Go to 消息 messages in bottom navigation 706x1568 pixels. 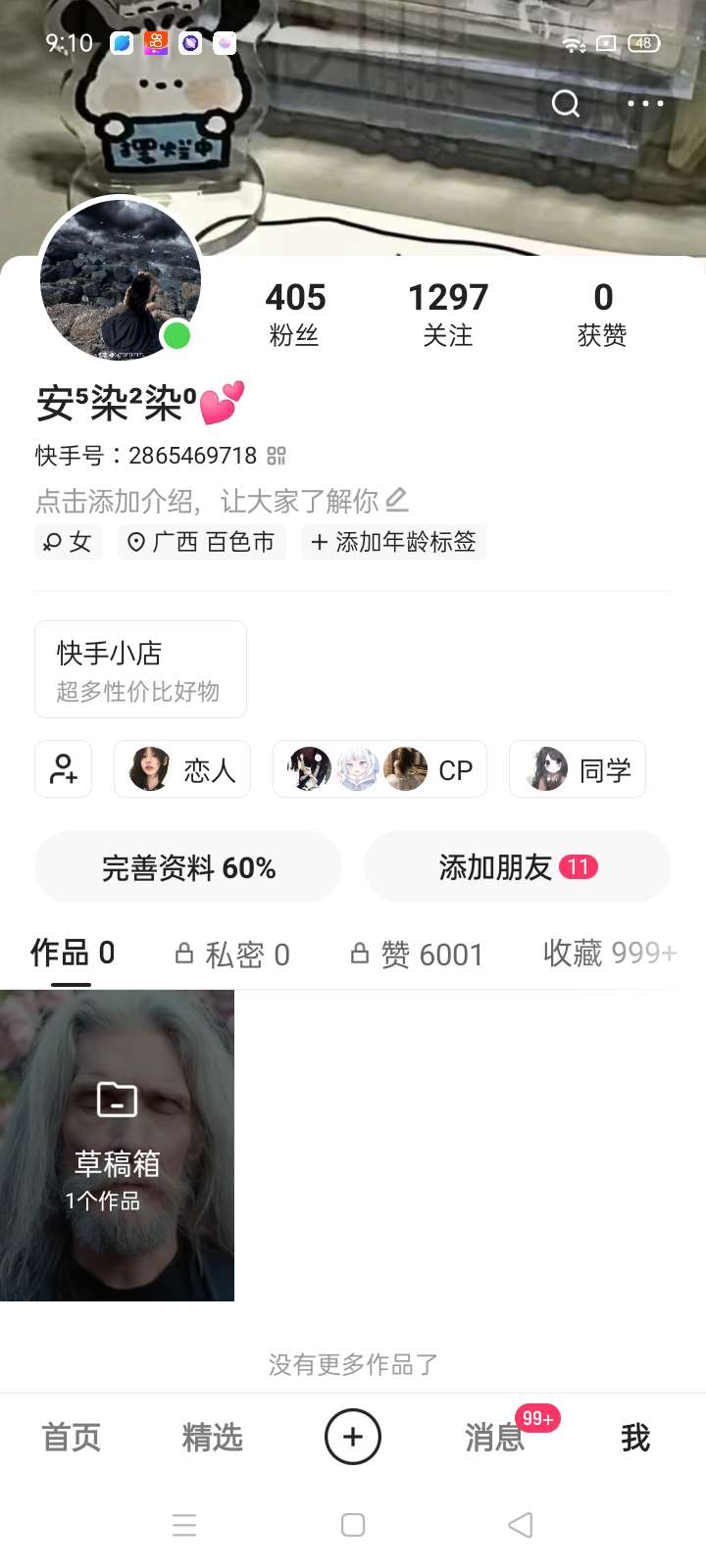[x=495, y=1438]
